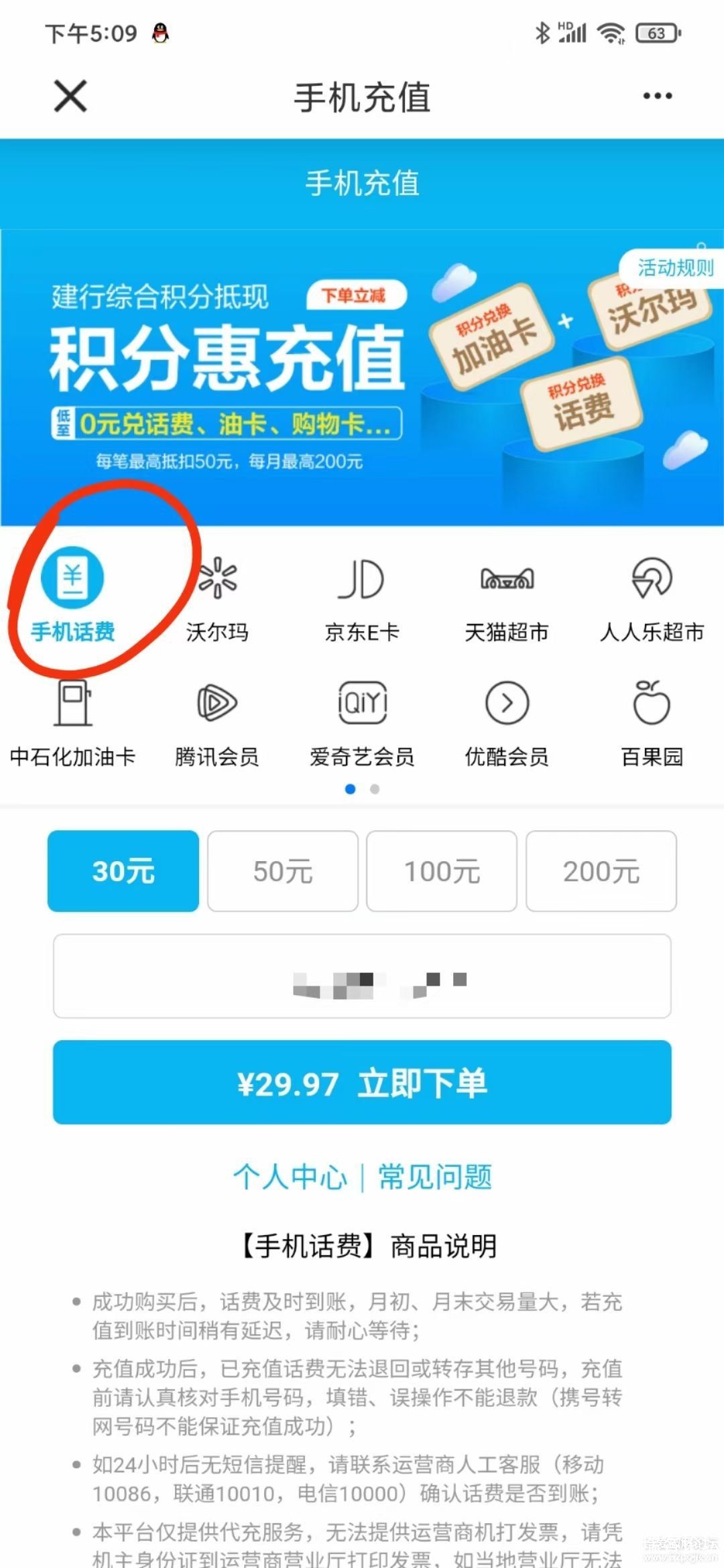The width and height of the screenshot is (724, 1568).
Task: Open 京东E卡 category
Action: pos(362,594)
